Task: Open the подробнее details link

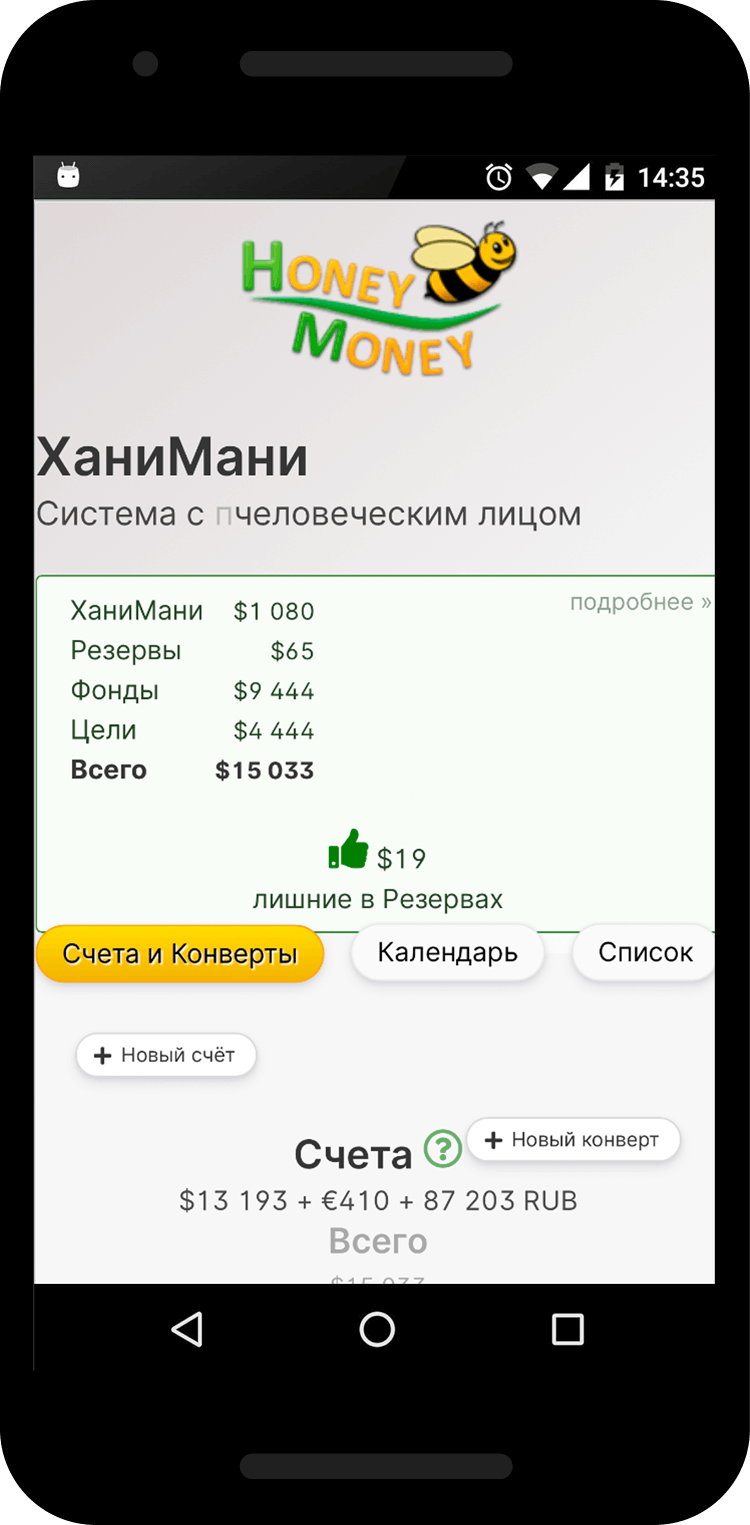Action: click(x=640, y=602)
